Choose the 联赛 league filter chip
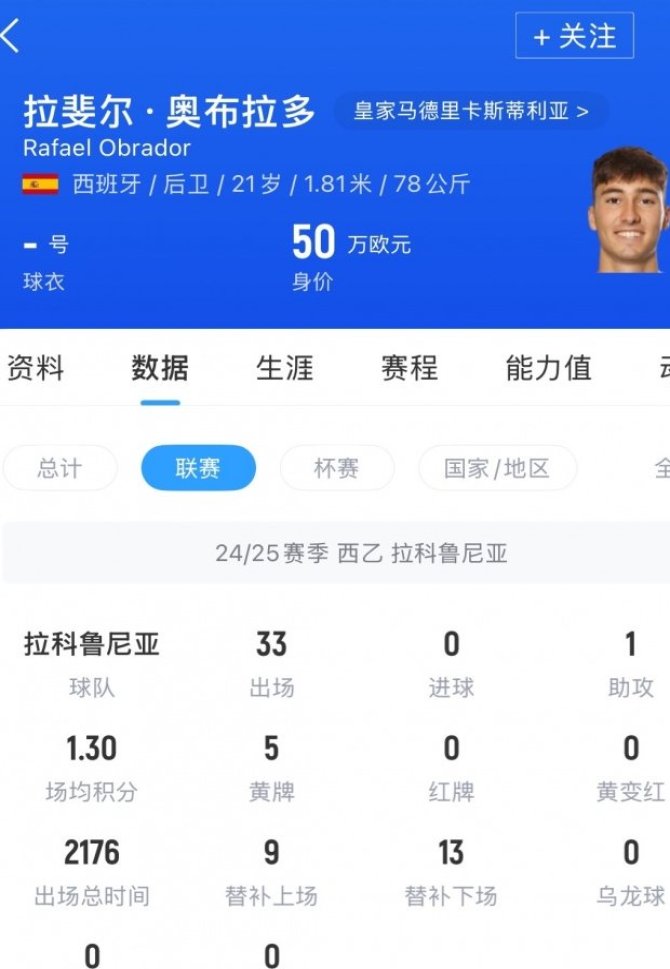The image size is (670, 969). [x=198, y=468]
